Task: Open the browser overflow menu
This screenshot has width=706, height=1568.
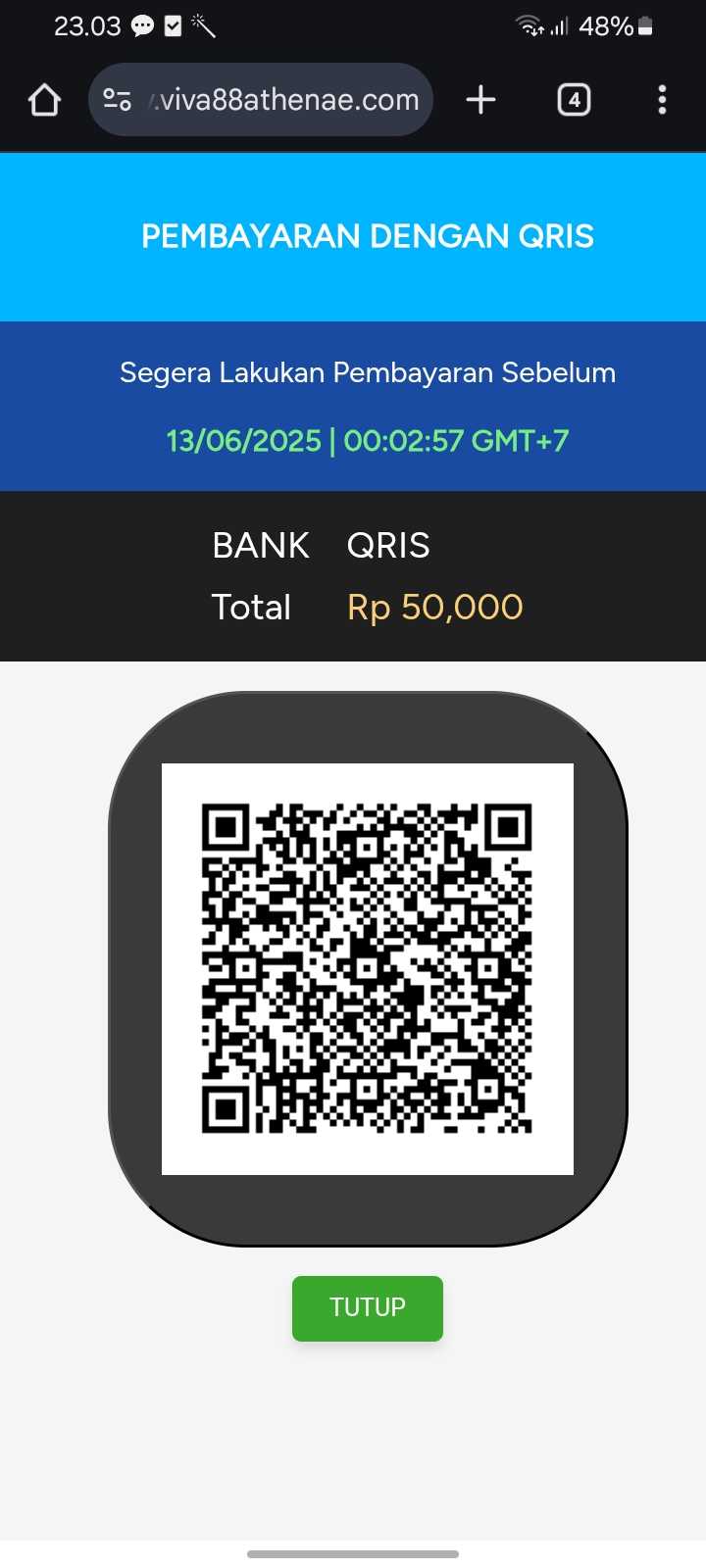Action: pyautogui.click(x=662, y=100)
